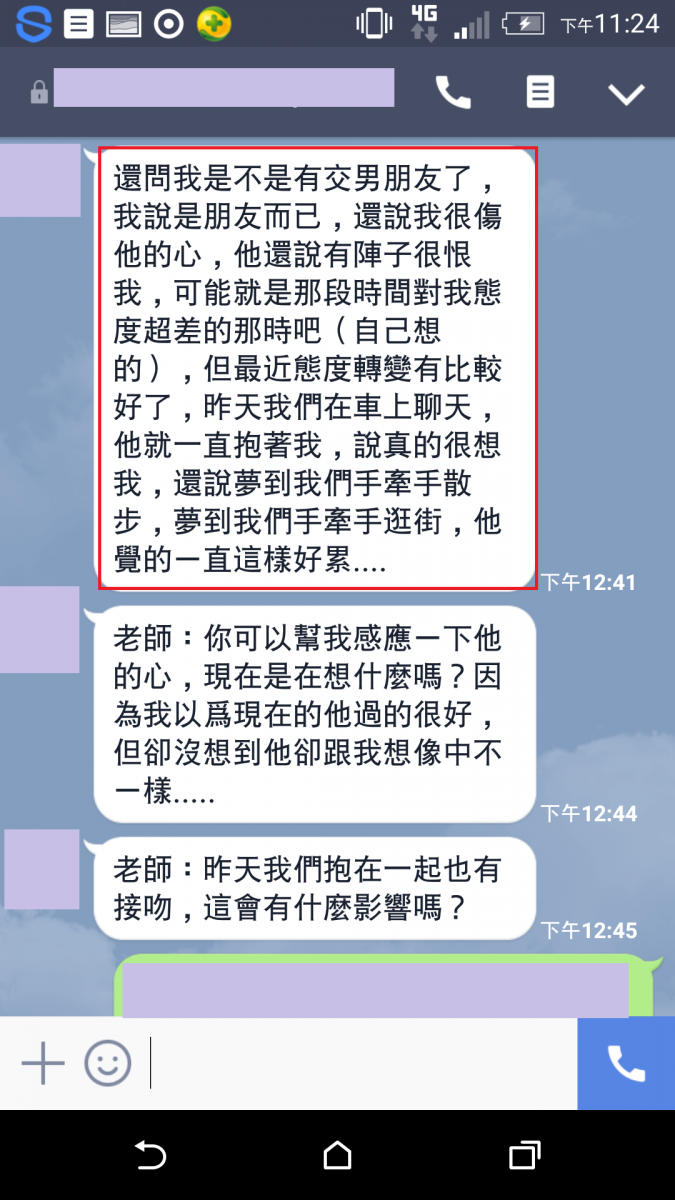This screenshot has width=675, height=1200.
Task: Open the emoji sticker picker
Action: pos(107,1063)
